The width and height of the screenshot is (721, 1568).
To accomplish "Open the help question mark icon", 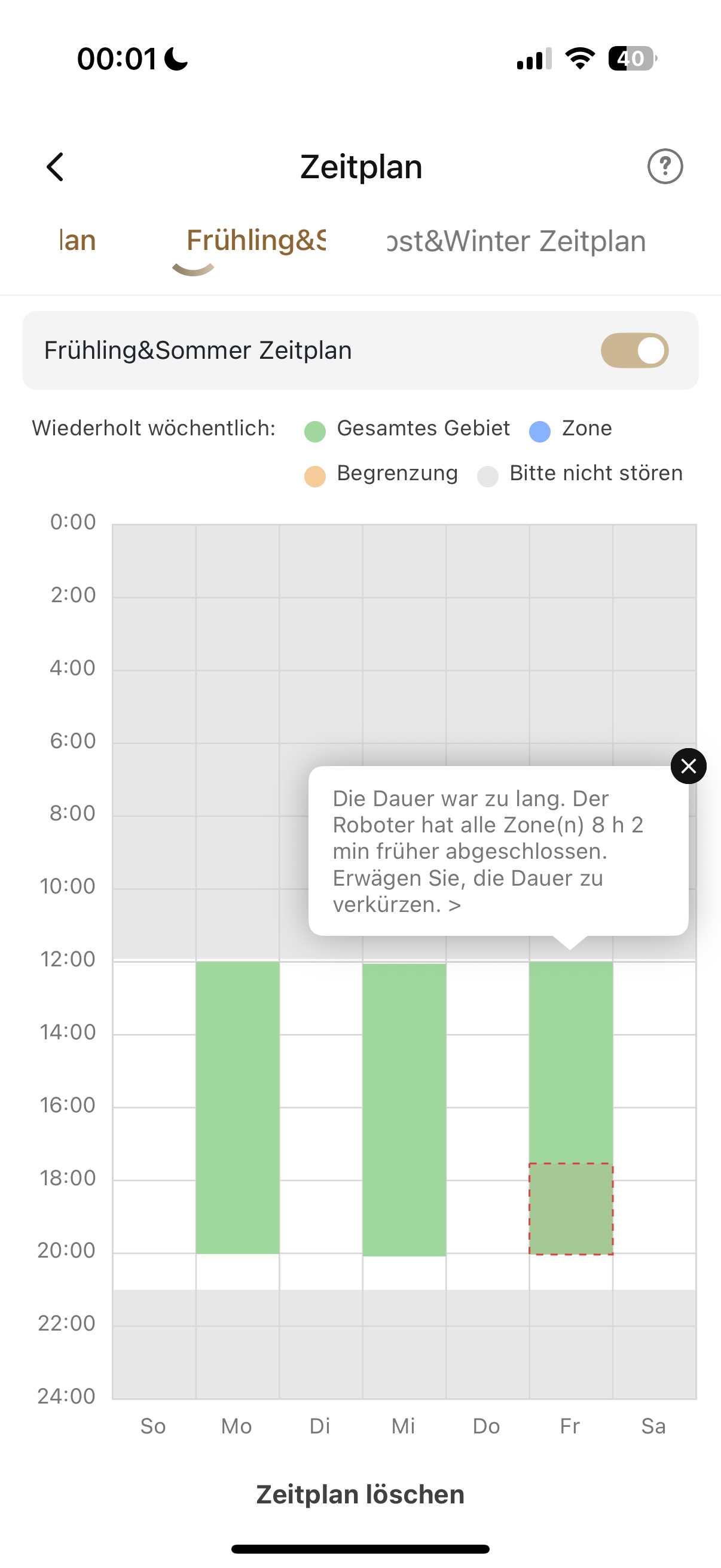I will click(665, 166).
